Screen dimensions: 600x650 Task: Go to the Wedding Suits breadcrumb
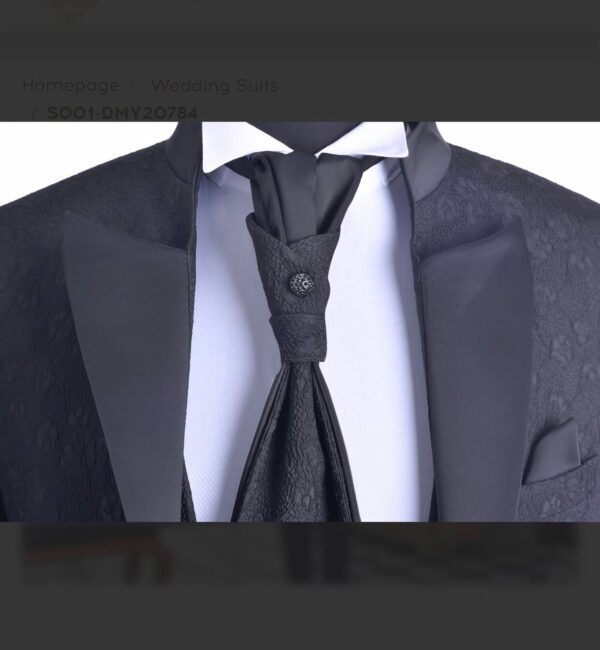[214, 86]
